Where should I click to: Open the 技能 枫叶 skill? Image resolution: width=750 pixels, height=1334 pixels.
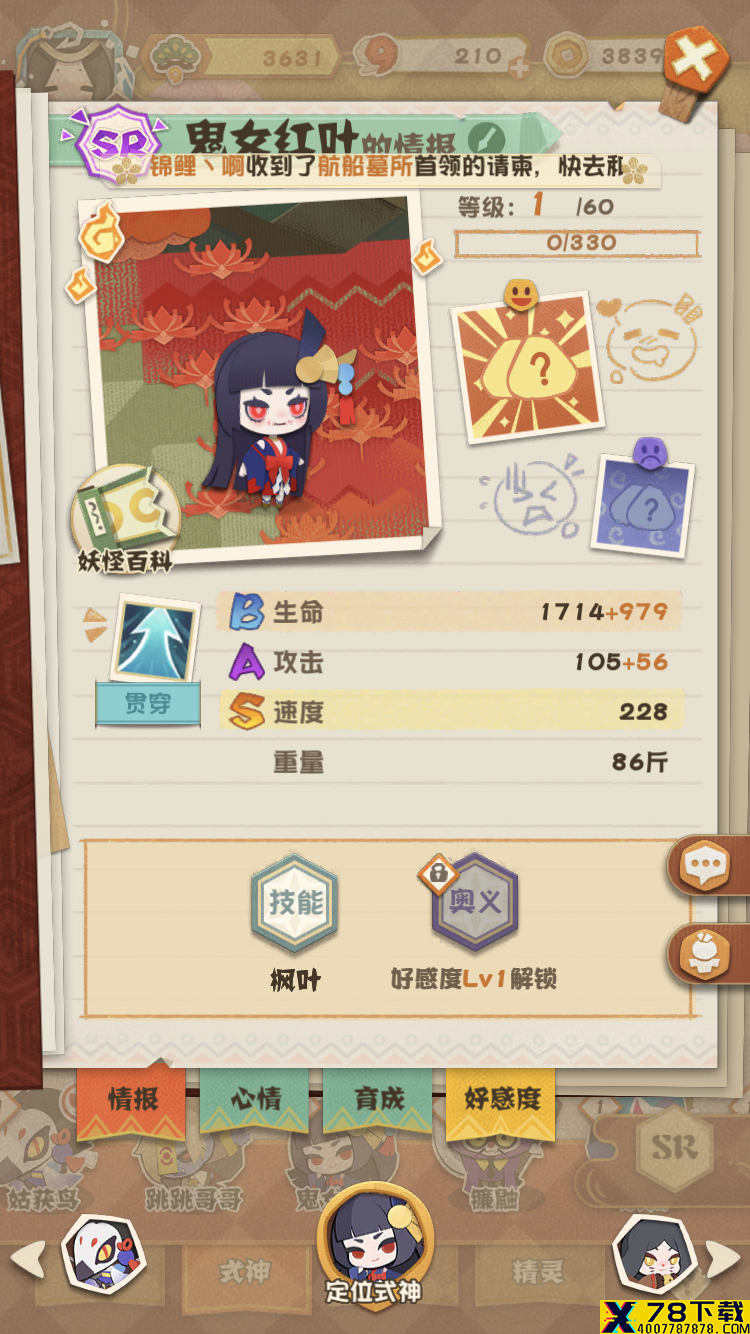point(294,903)
